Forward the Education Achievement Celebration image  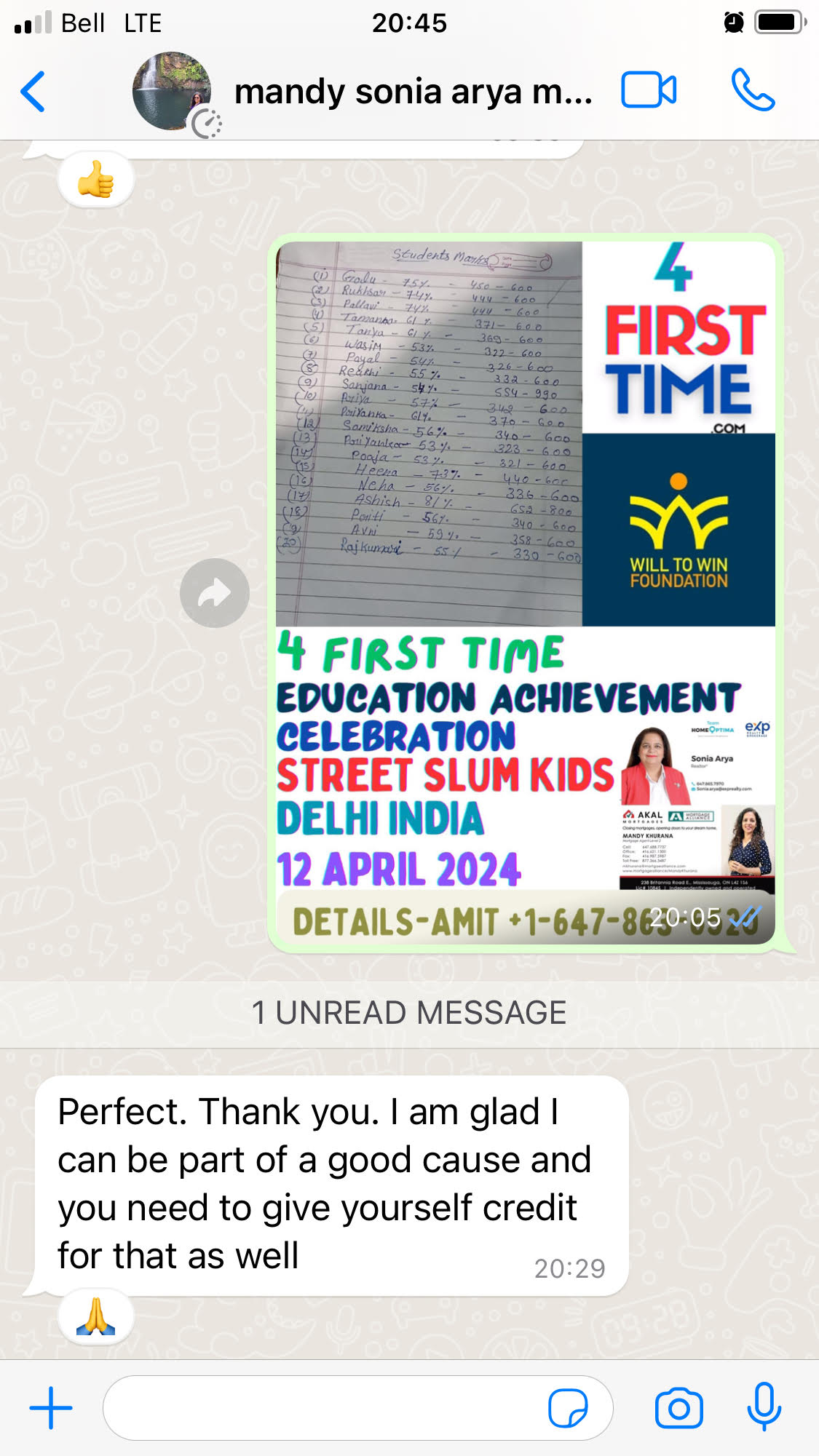click(x=214, y=593)
